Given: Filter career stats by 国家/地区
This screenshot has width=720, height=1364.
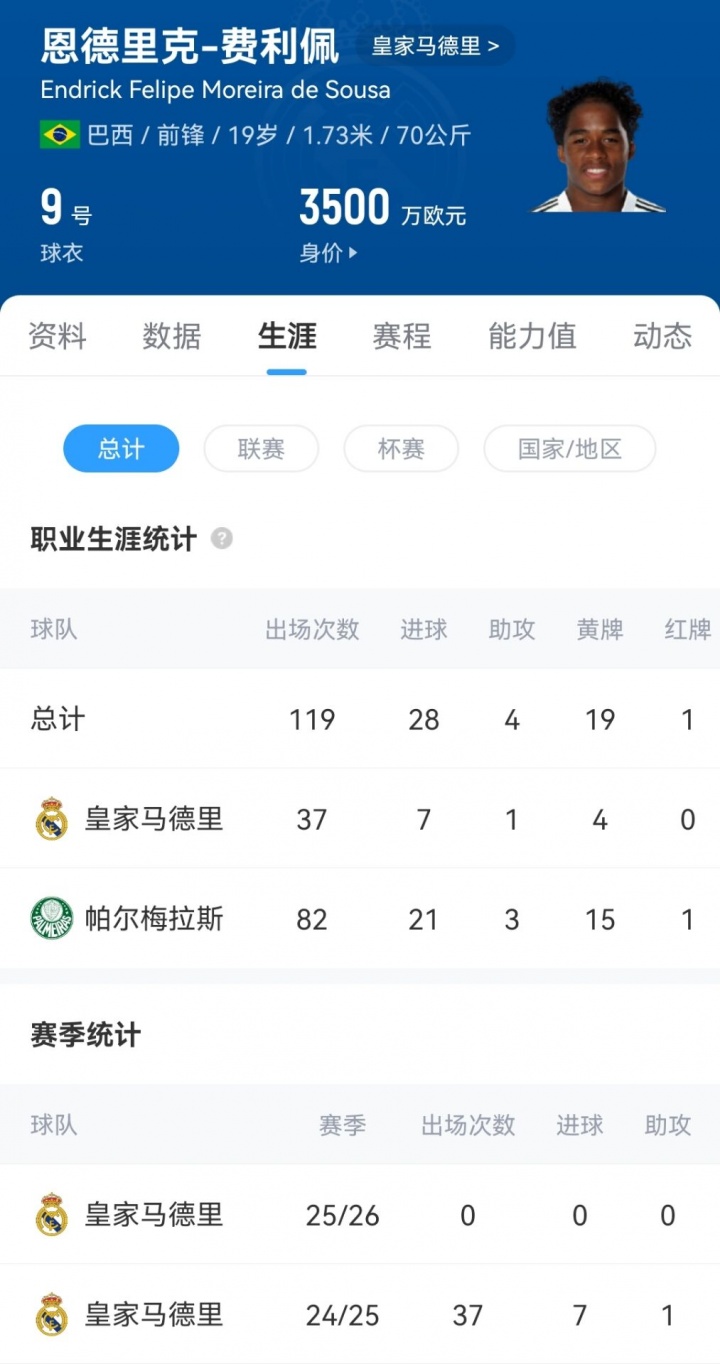Looking at the screenshot, I should point(570,449).
